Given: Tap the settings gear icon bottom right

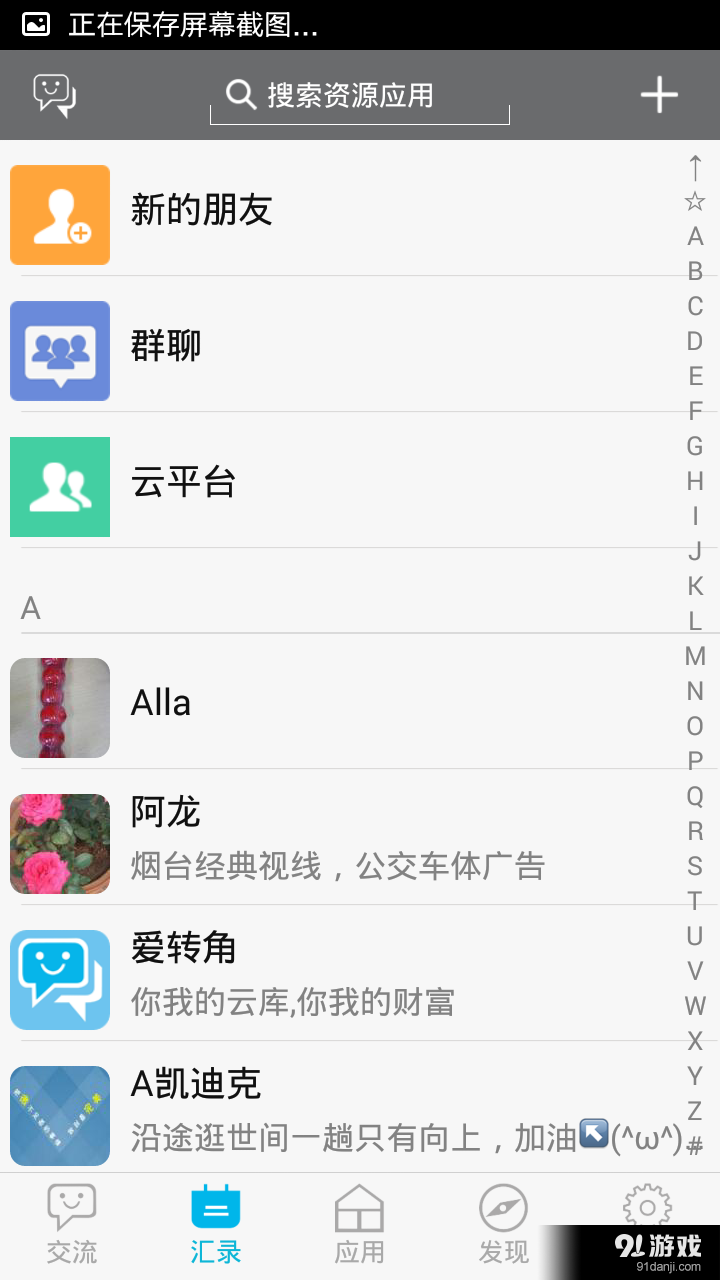Looking at the screenshot, I should tap(646, 1207).
